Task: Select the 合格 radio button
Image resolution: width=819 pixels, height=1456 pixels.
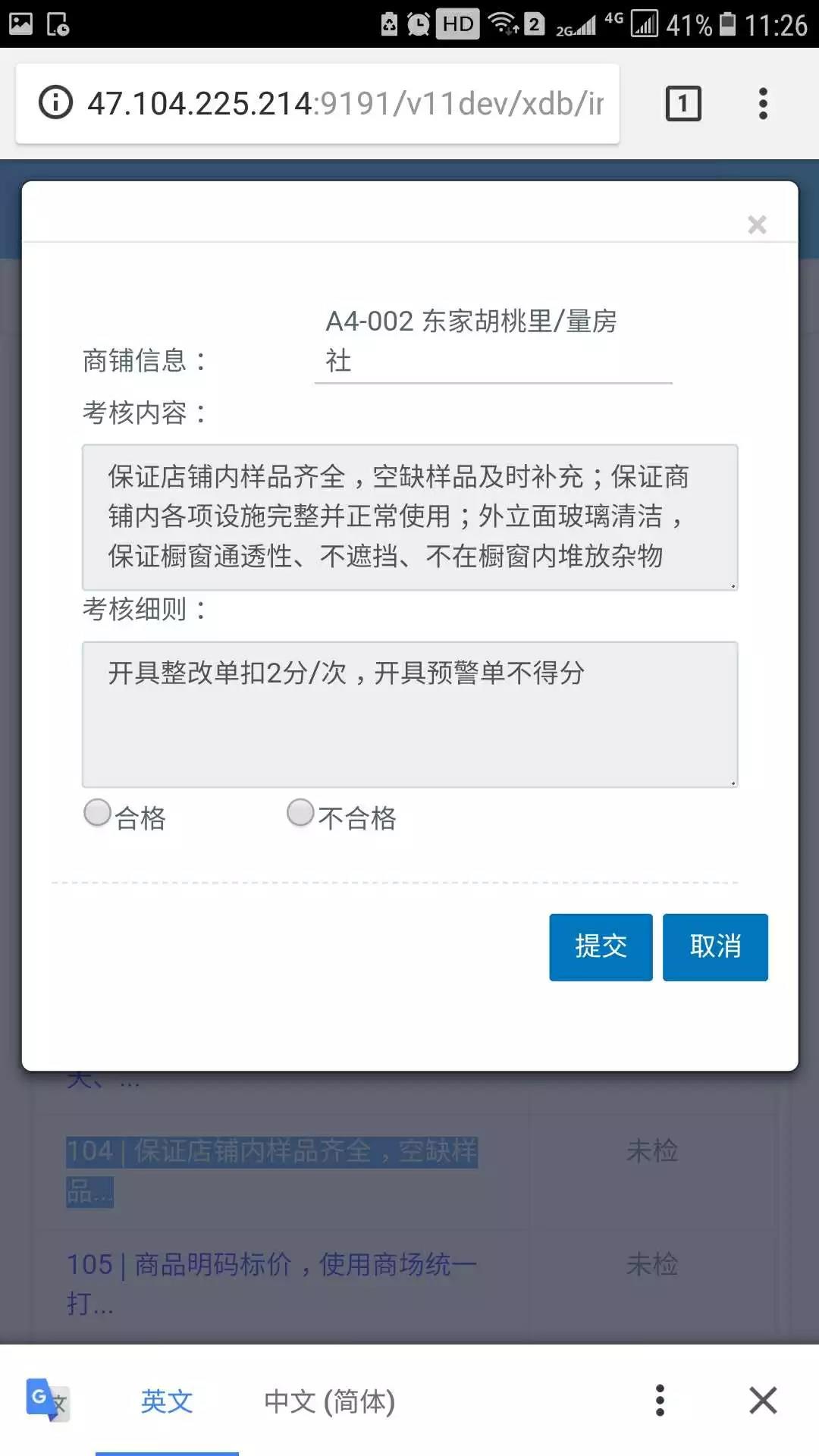Action: tap(98, 813)
